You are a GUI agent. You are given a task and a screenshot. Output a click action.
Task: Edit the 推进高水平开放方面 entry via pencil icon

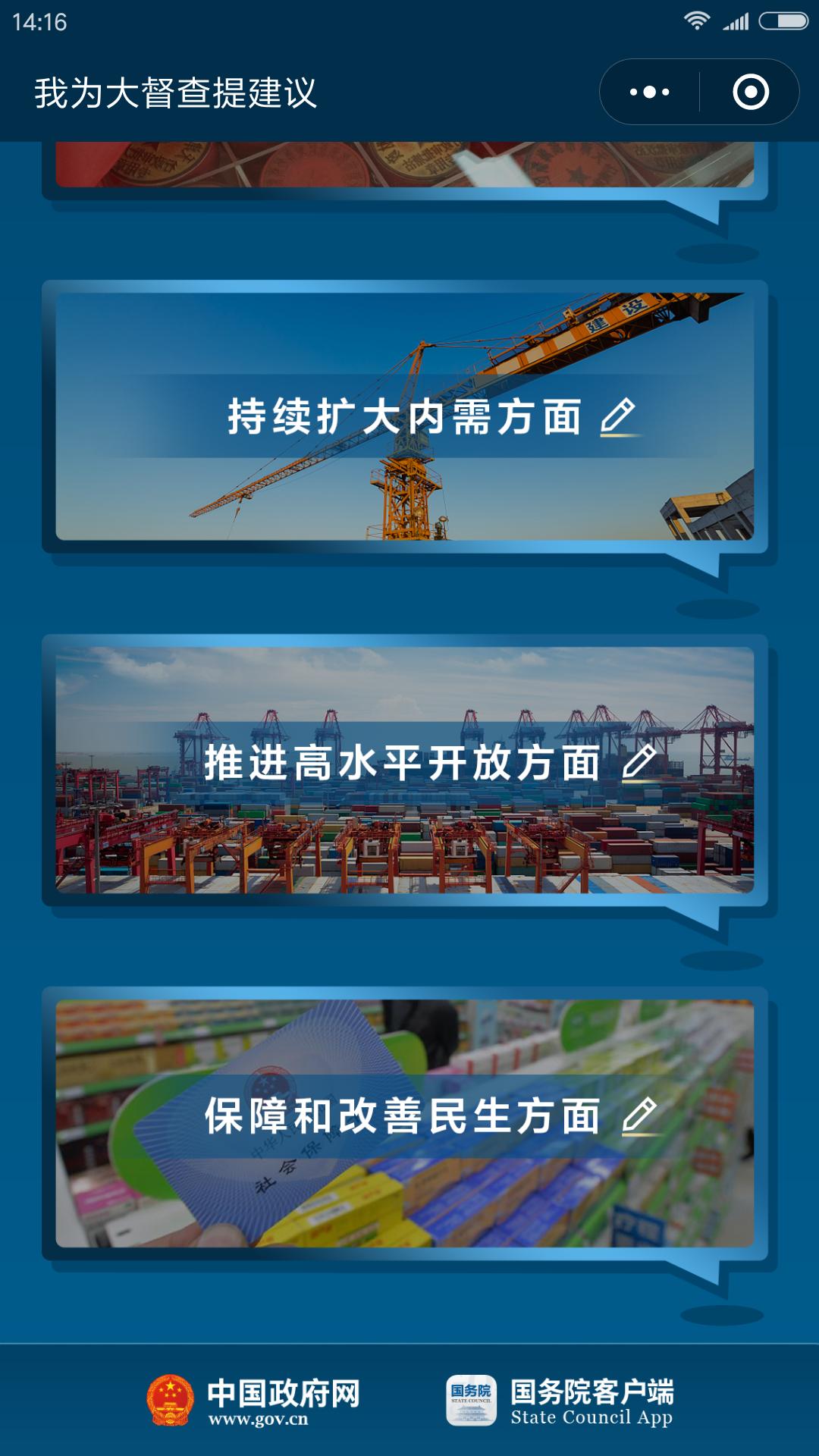[x=642, y=762]
